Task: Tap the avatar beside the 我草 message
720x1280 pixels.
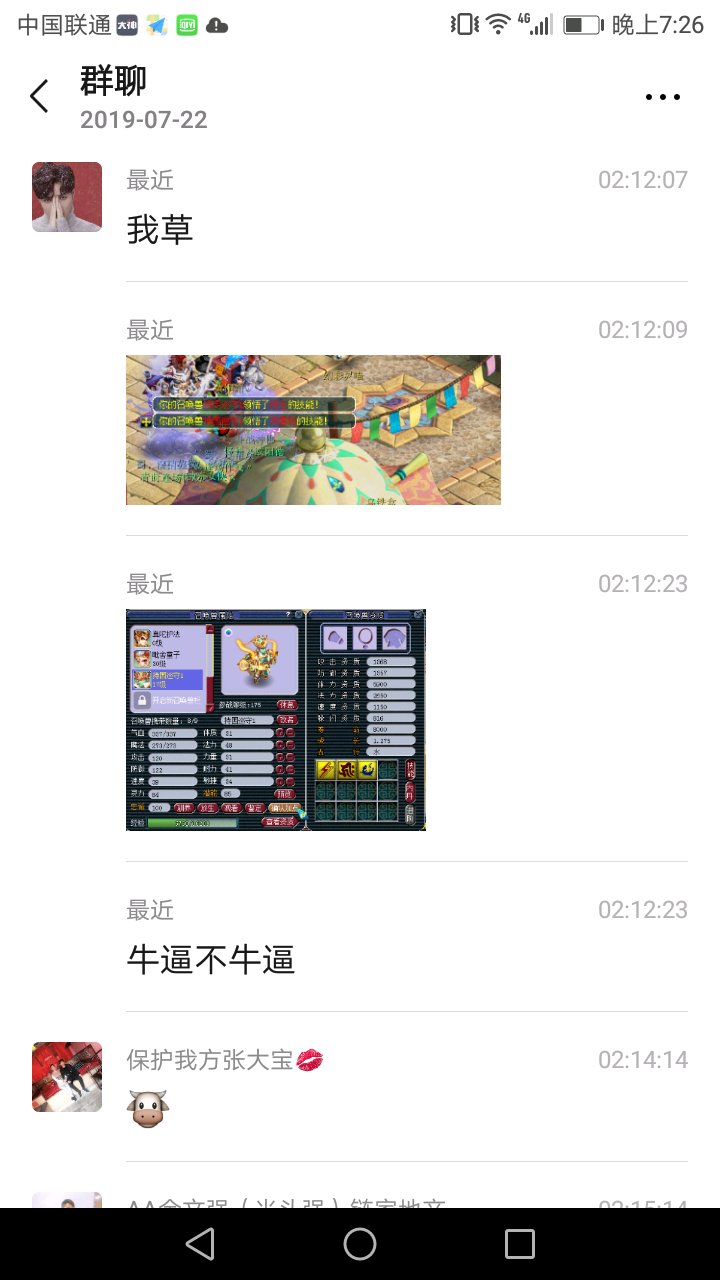Action: click(67, 197)
